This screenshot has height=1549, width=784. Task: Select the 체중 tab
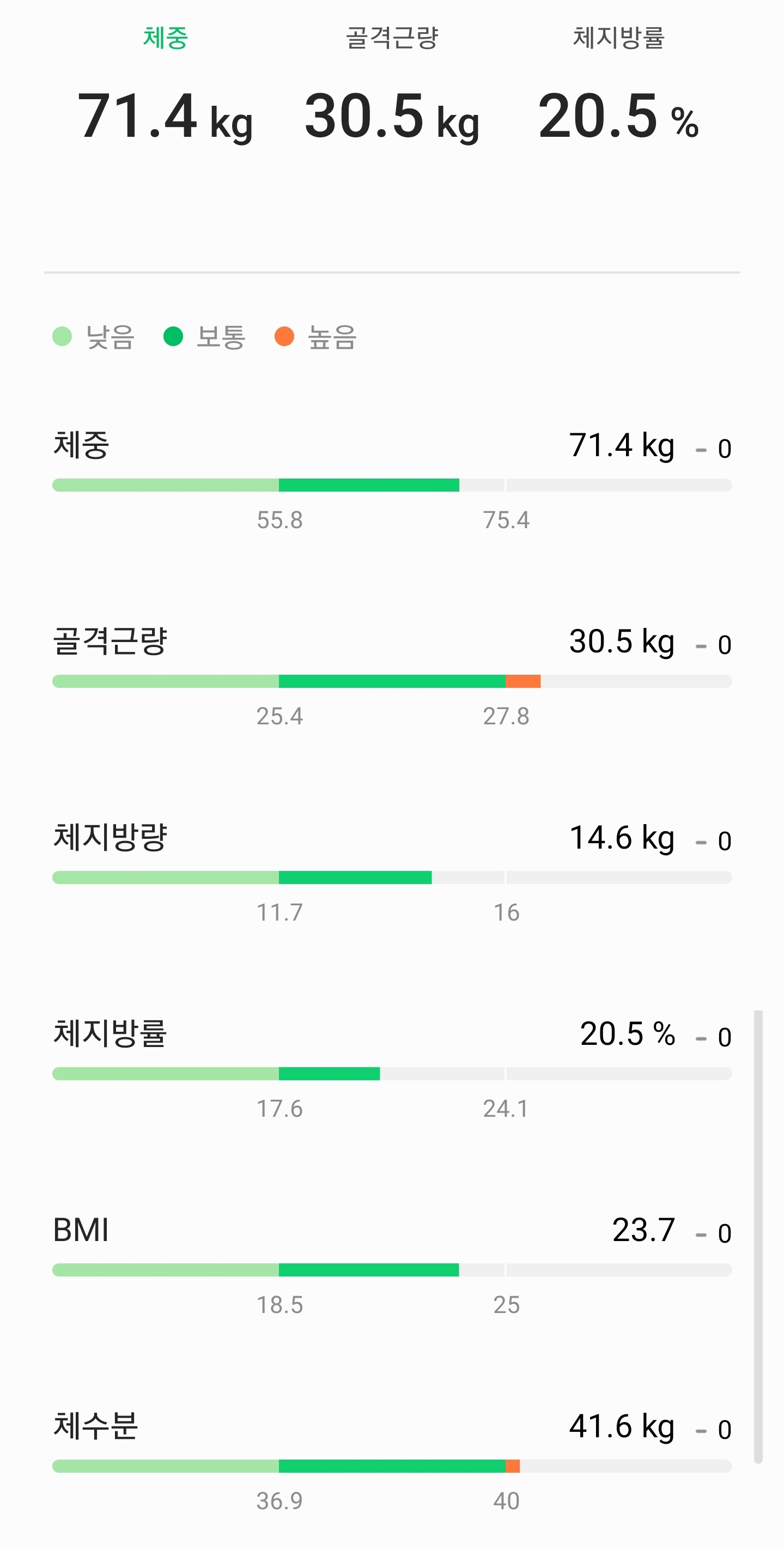tap(165, 38)
